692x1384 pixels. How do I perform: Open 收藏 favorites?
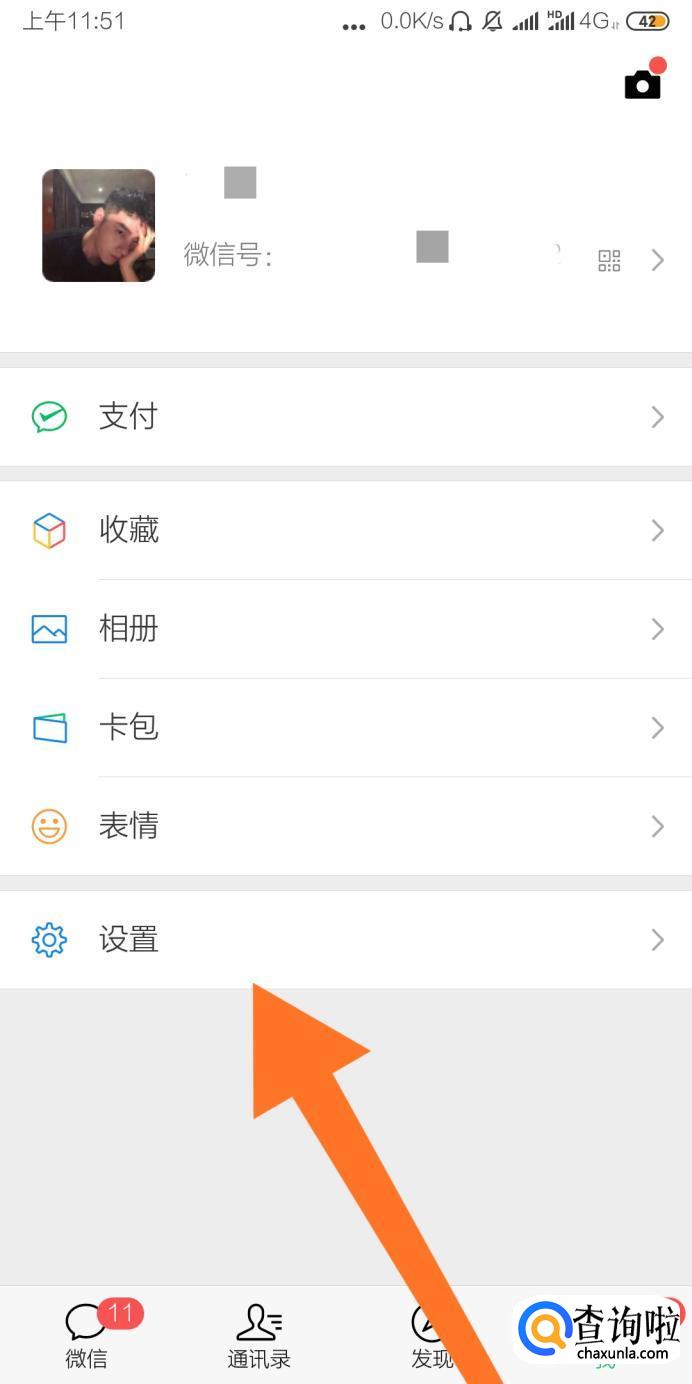click(x=346, y=530)
